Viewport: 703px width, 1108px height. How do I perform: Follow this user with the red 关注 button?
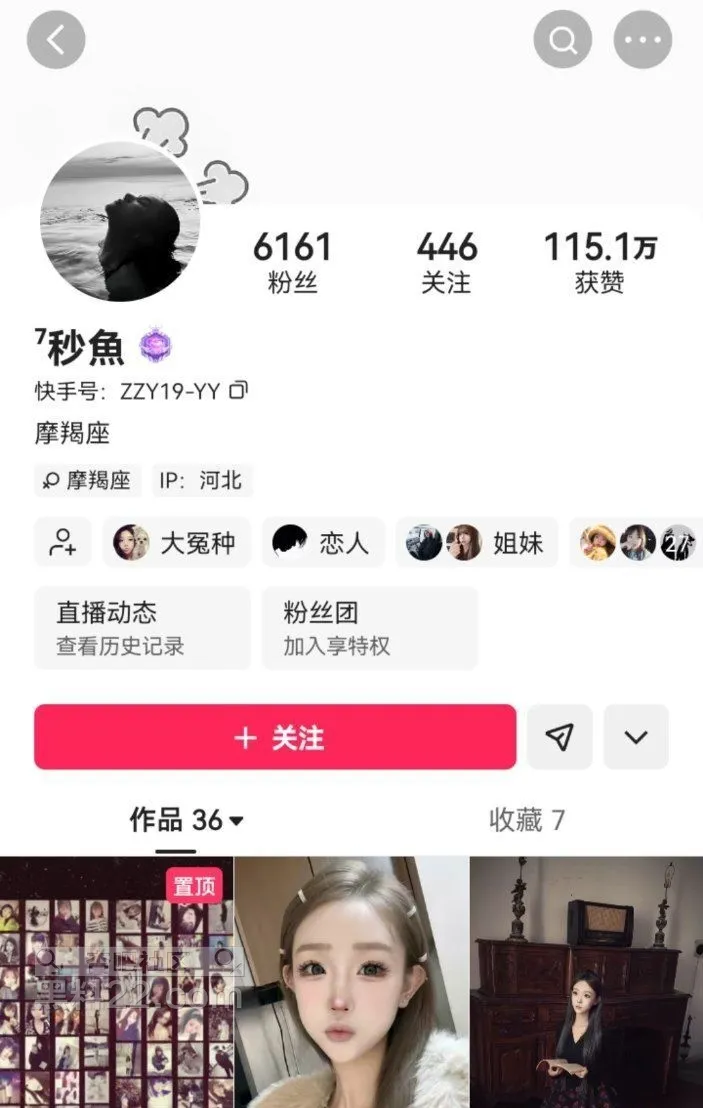point(275,737)
